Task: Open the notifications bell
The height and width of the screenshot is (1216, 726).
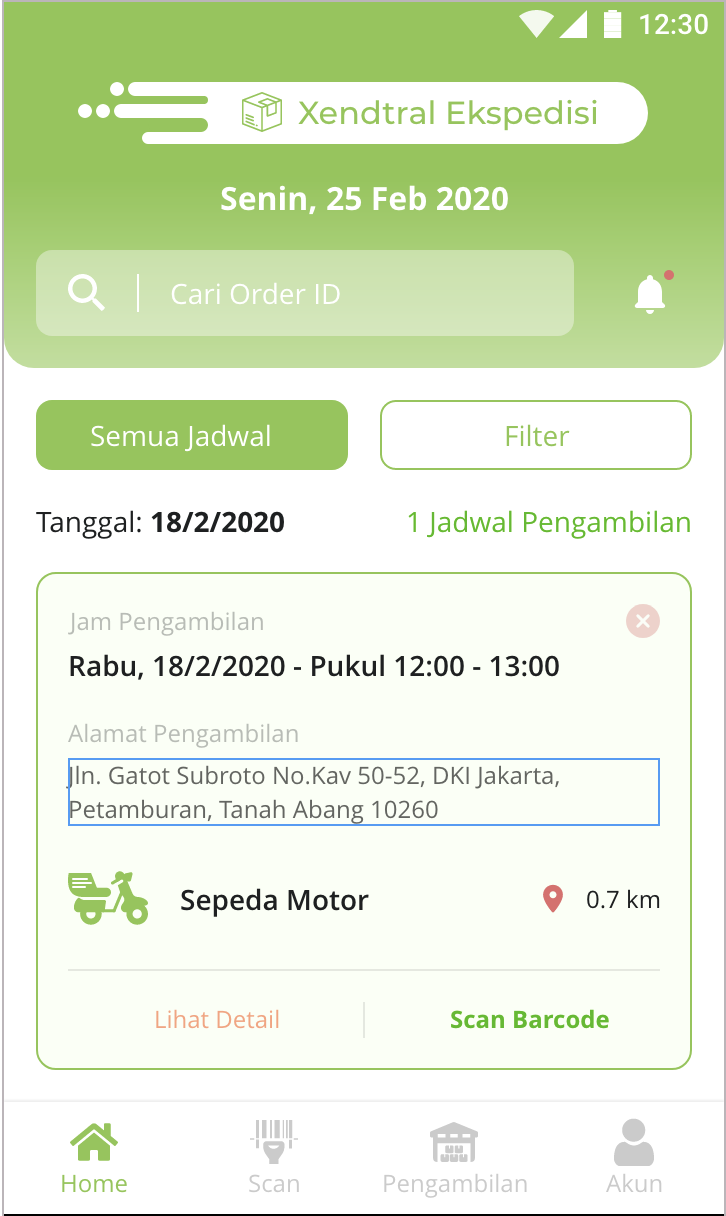Action: click(x=650, y=293)
